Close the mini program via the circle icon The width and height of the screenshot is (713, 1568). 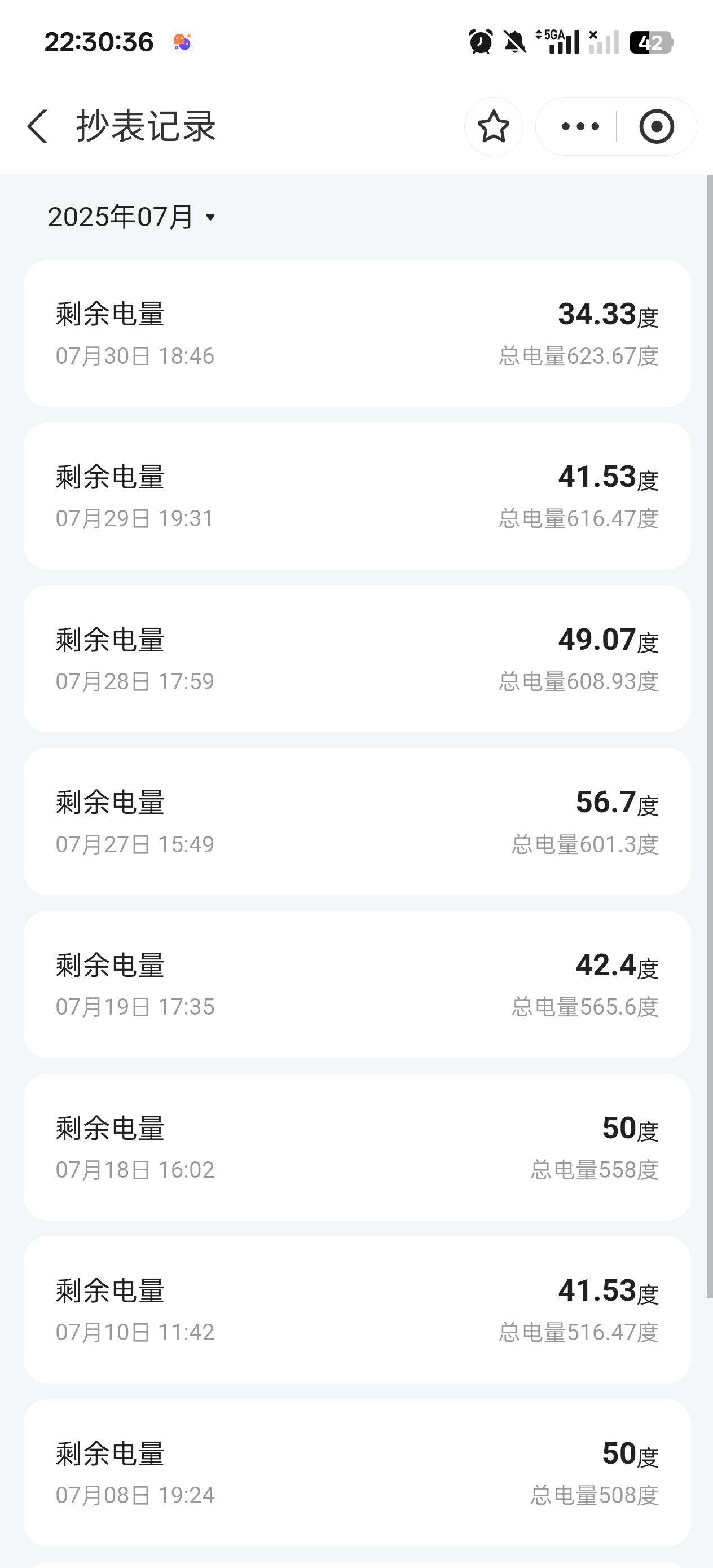pyautogui.click(x=657, y=126)
